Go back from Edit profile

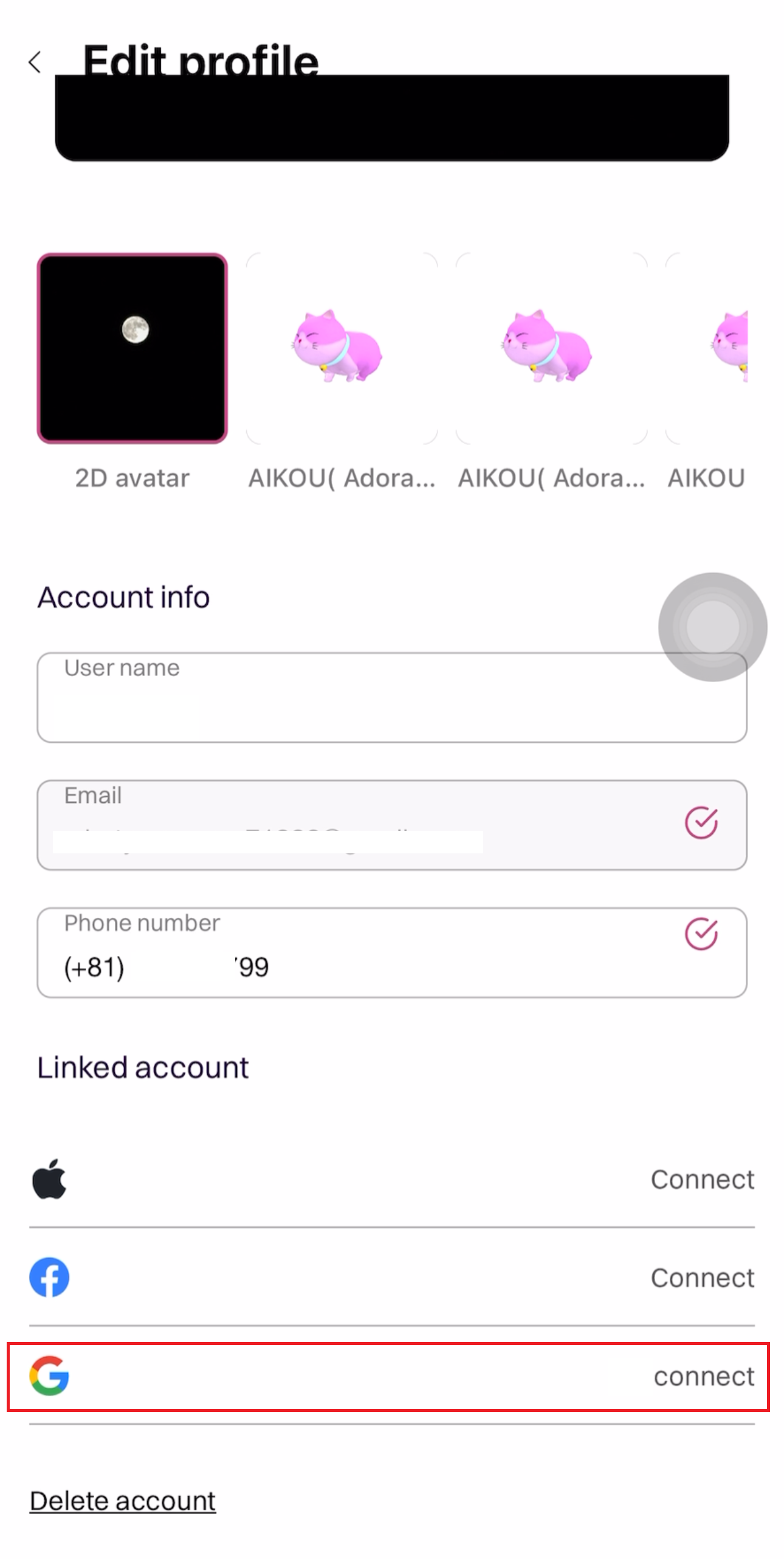click(35, 62)
